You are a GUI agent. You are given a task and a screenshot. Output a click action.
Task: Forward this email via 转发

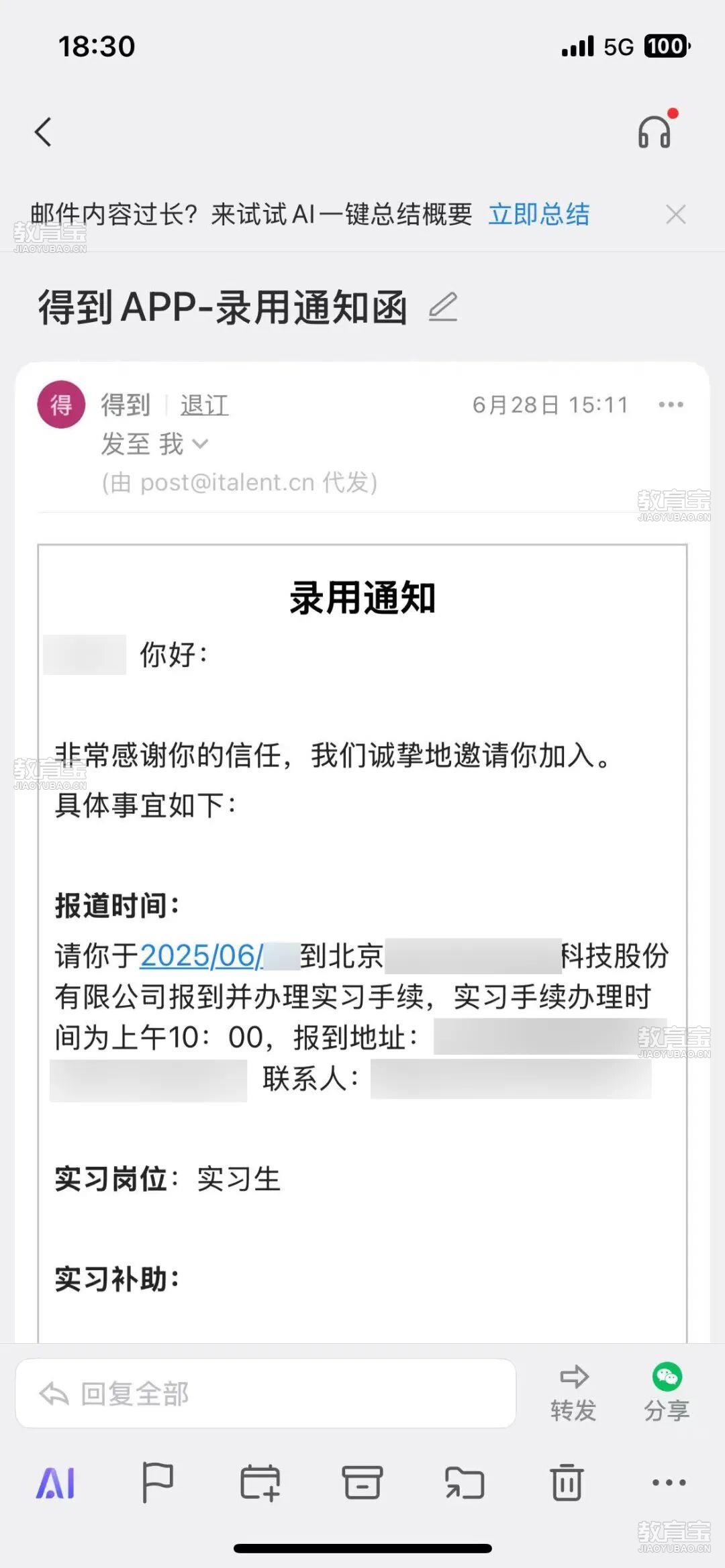[x=573, y=1393]
